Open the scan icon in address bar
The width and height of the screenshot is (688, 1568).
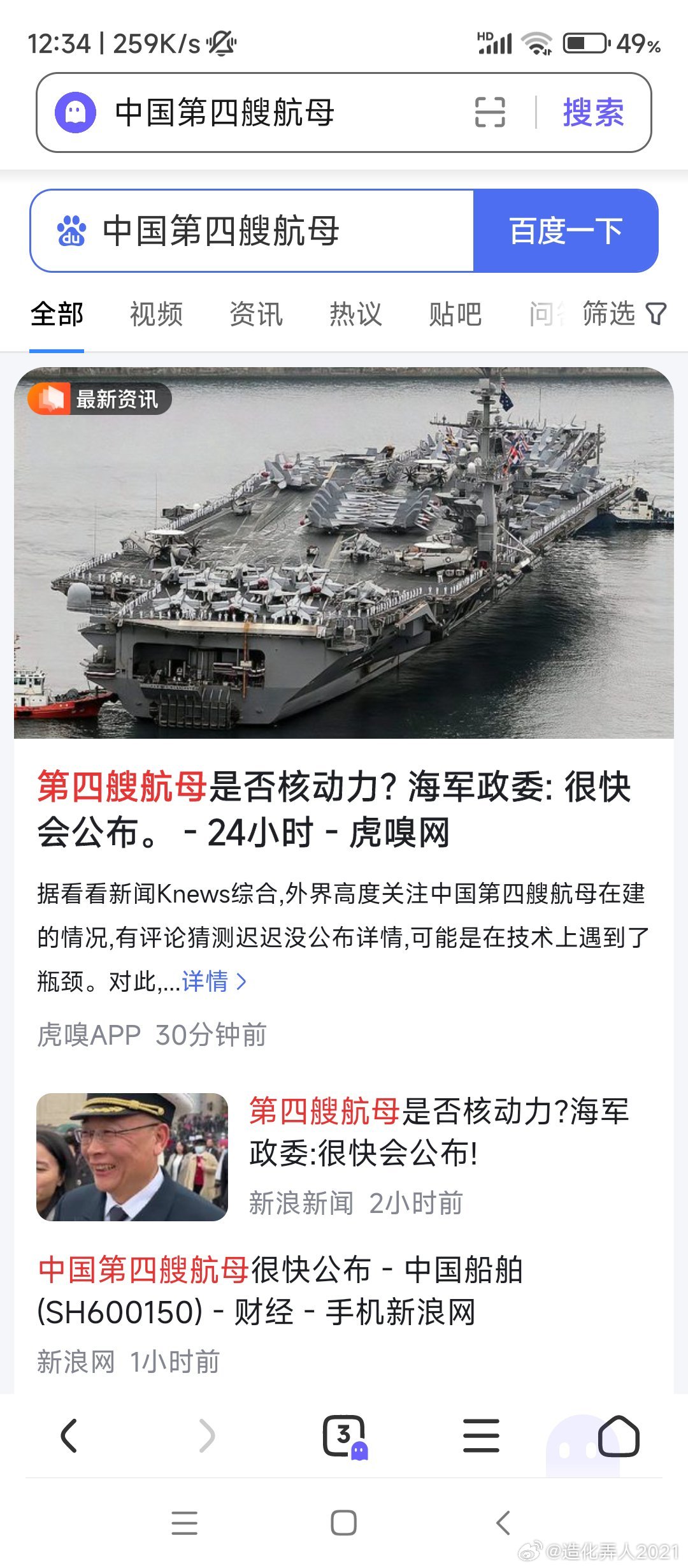pos(490,113)
